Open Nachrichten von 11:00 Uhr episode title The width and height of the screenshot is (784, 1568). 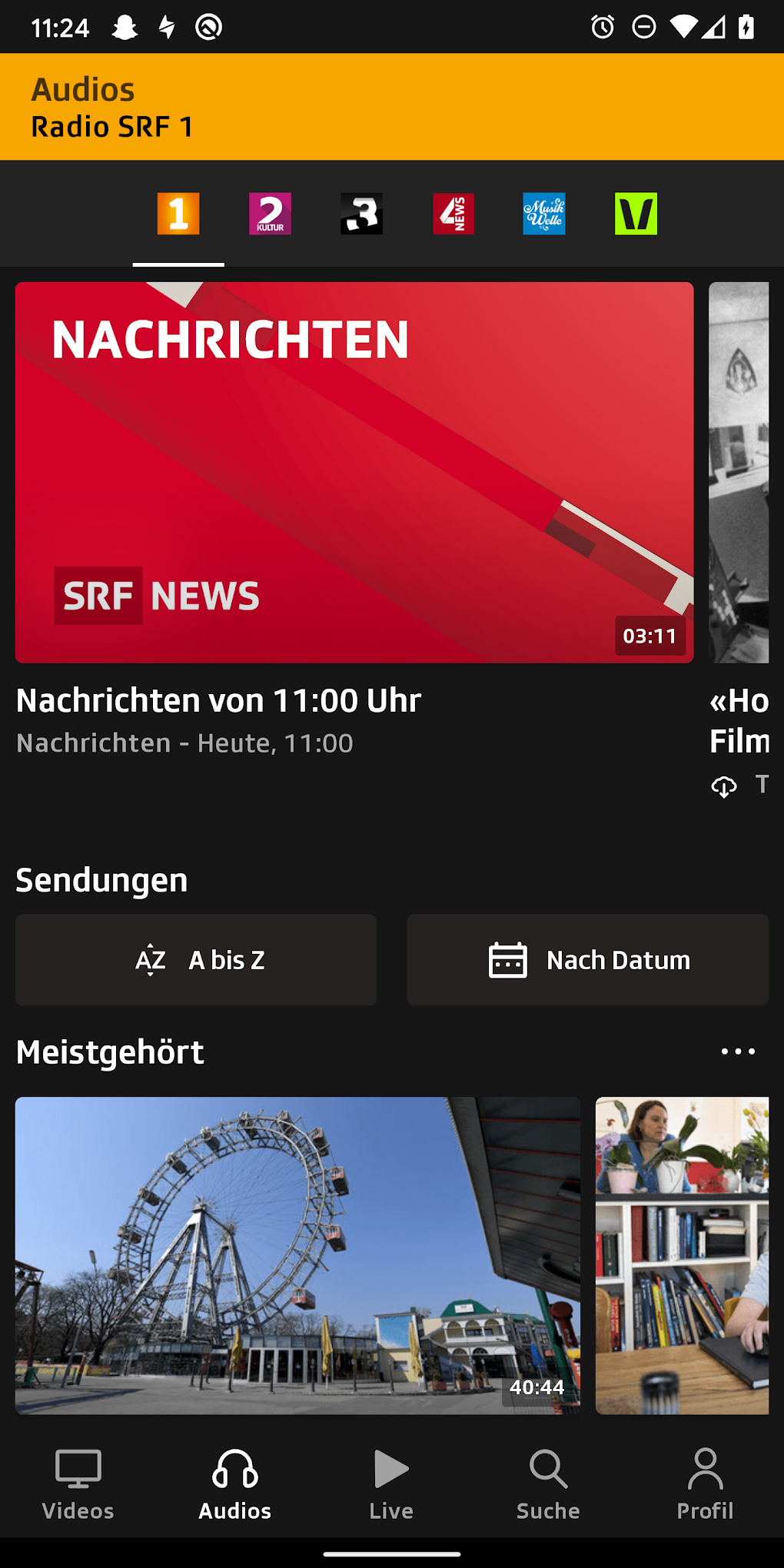[218, 700]
